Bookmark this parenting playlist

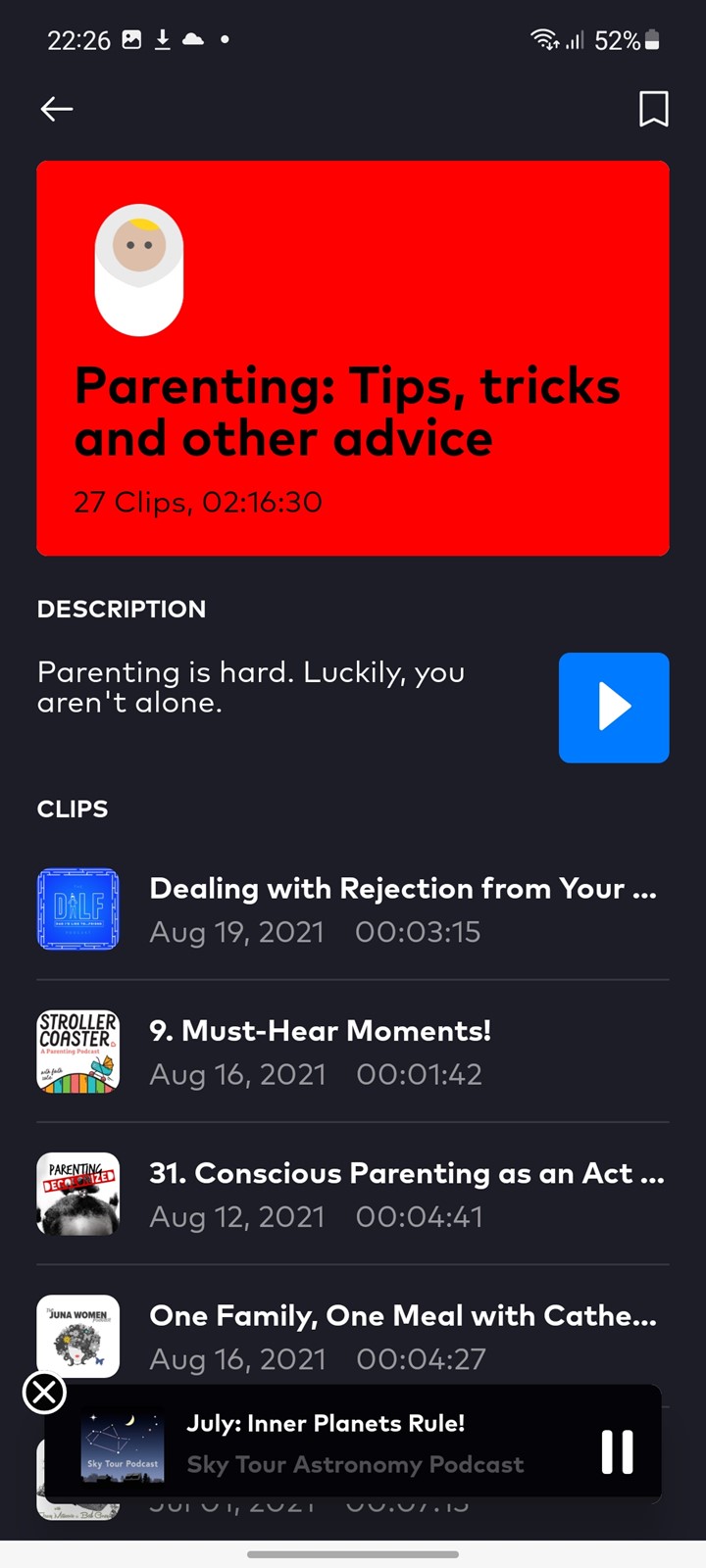point(654,109)
